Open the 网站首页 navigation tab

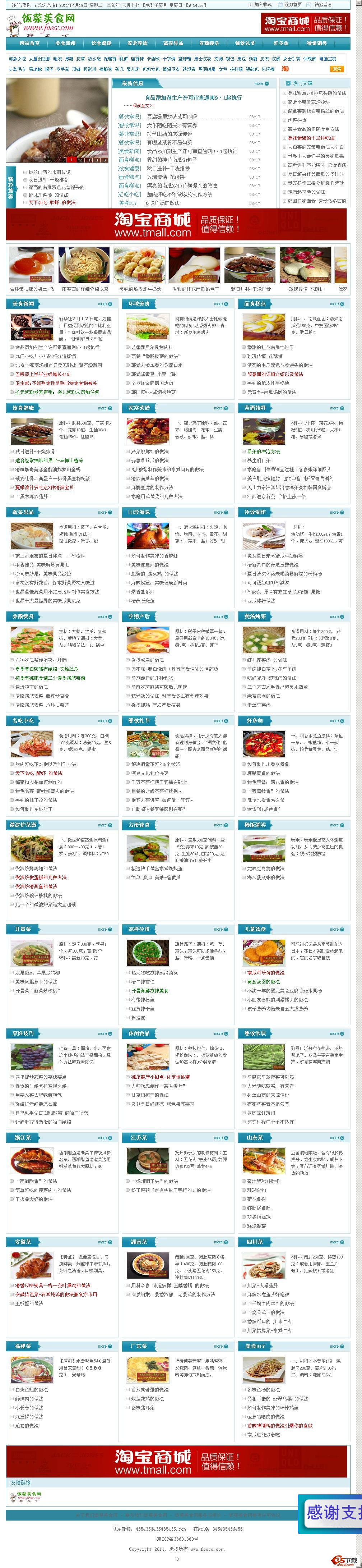click(x=29, y=43)
